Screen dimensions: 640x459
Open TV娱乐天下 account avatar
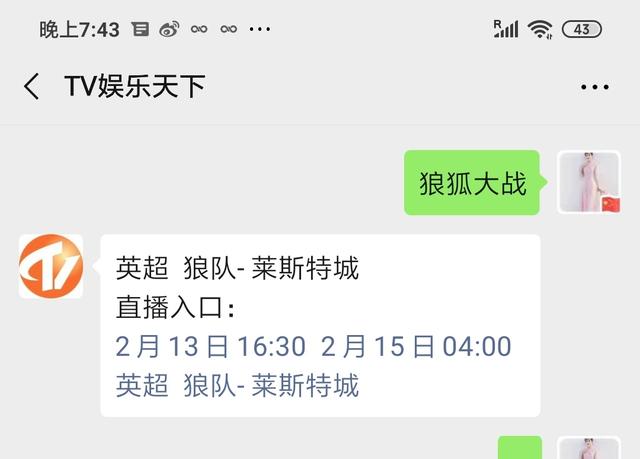tap(51, 266)
